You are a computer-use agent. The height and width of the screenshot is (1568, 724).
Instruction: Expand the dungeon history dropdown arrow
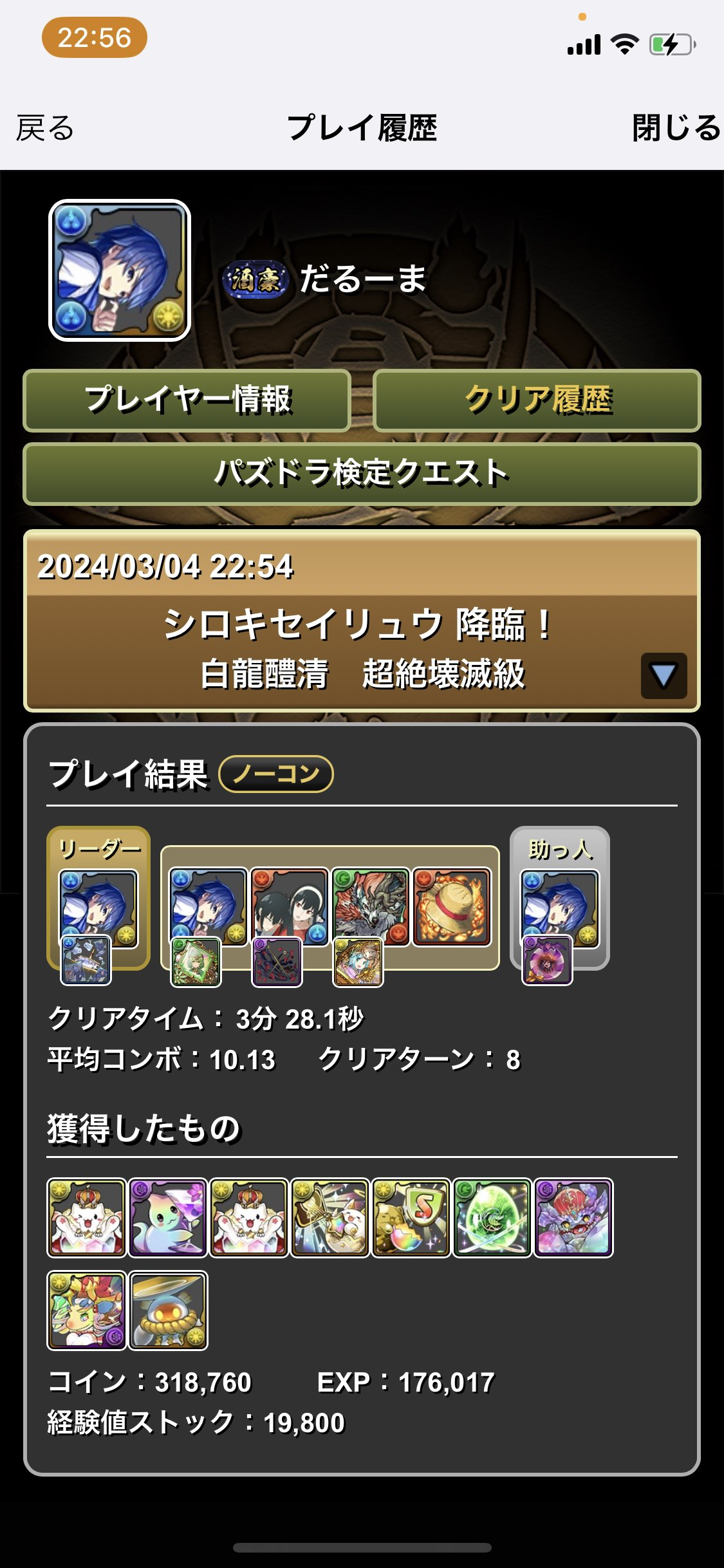point(664,676)
